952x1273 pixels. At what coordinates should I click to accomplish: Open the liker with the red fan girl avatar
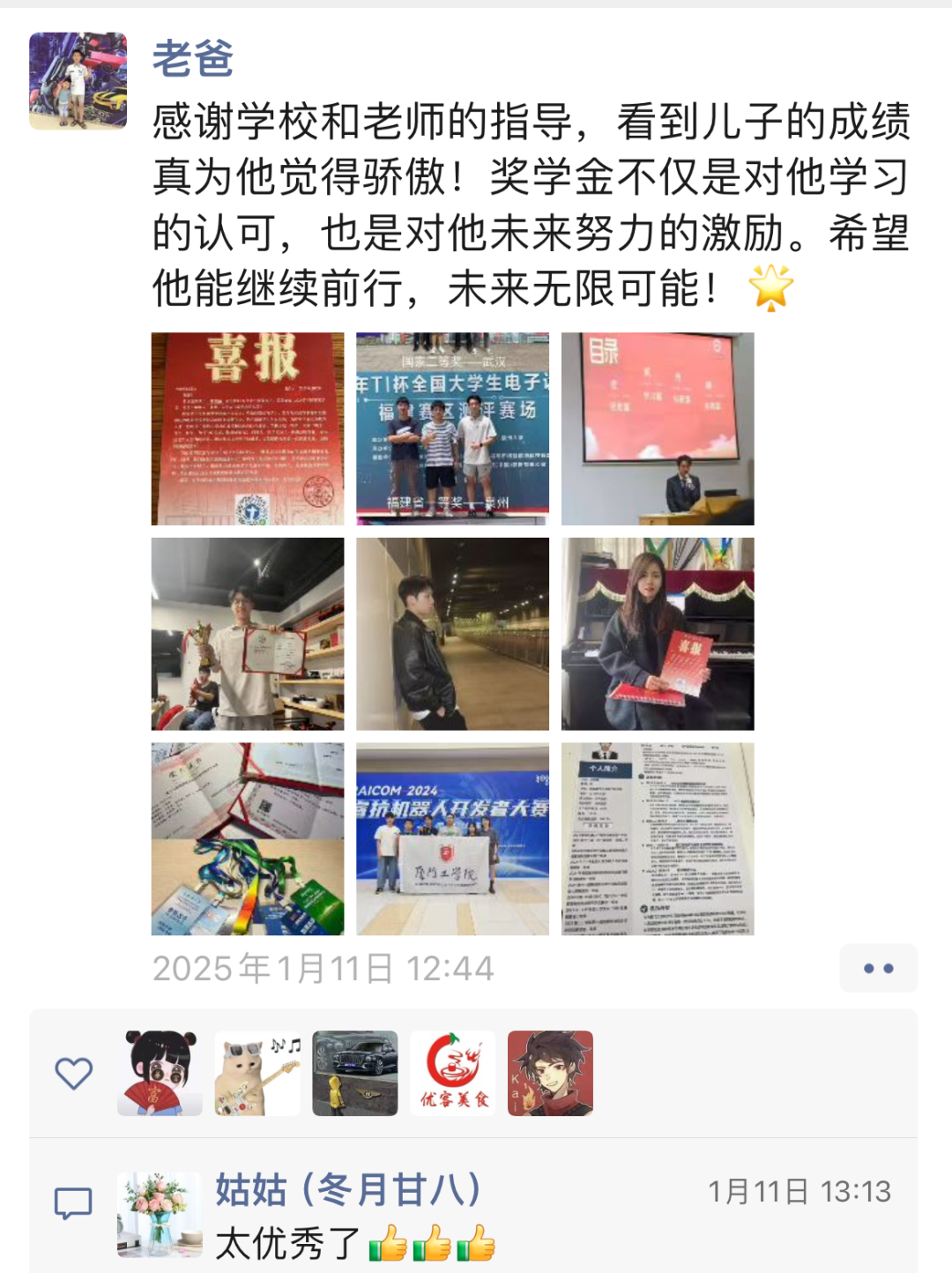pyautogui.click(x=160, y=1073)
